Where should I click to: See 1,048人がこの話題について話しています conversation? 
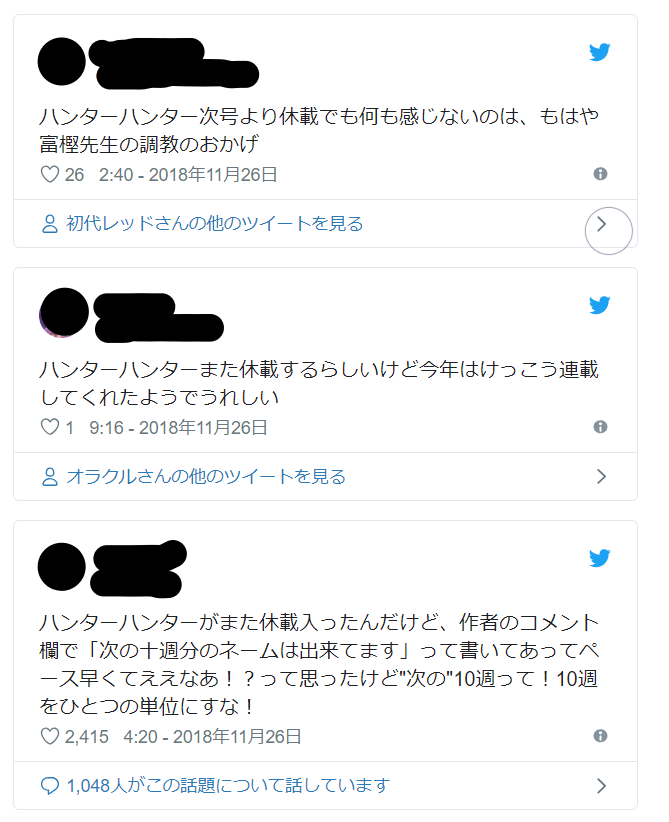tap(228, 786)
